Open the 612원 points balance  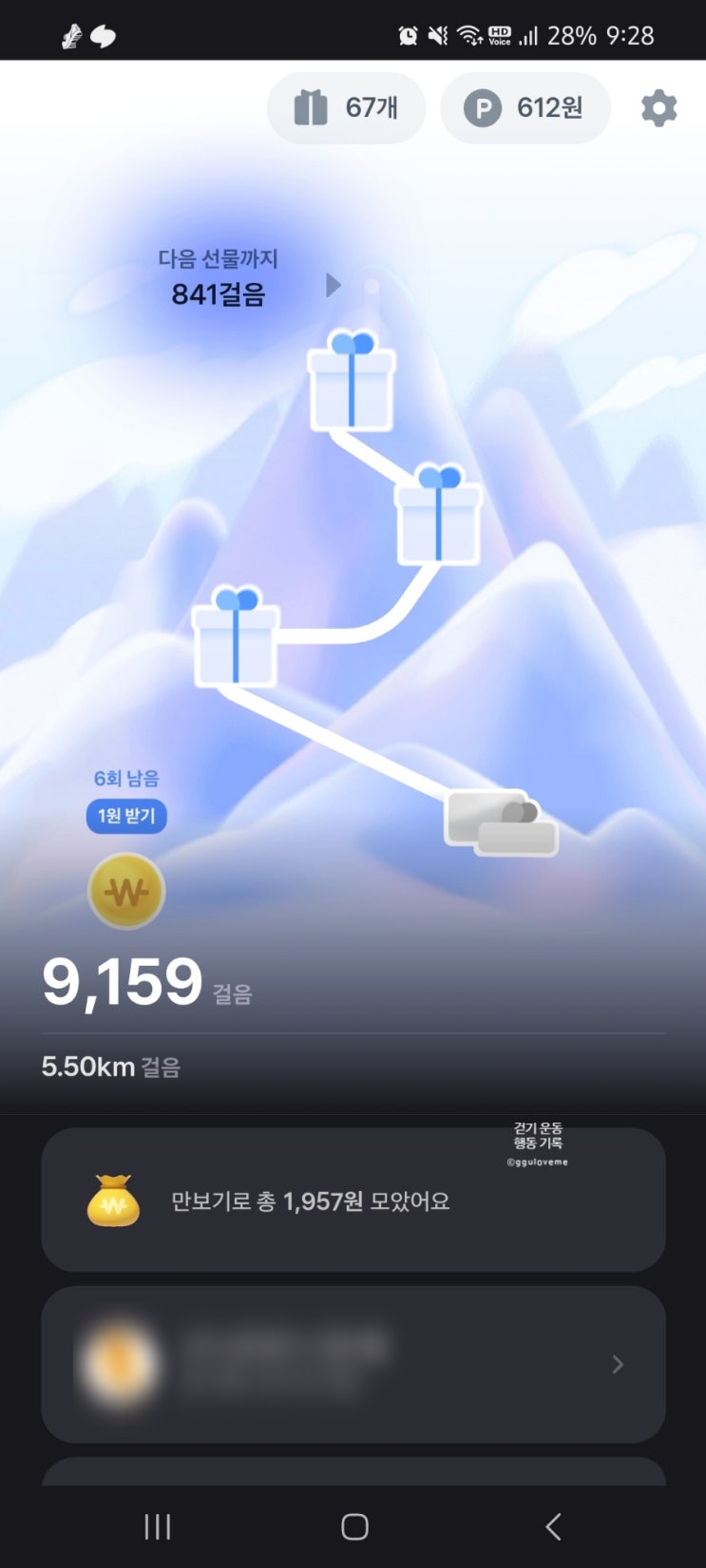coord(525,108)
